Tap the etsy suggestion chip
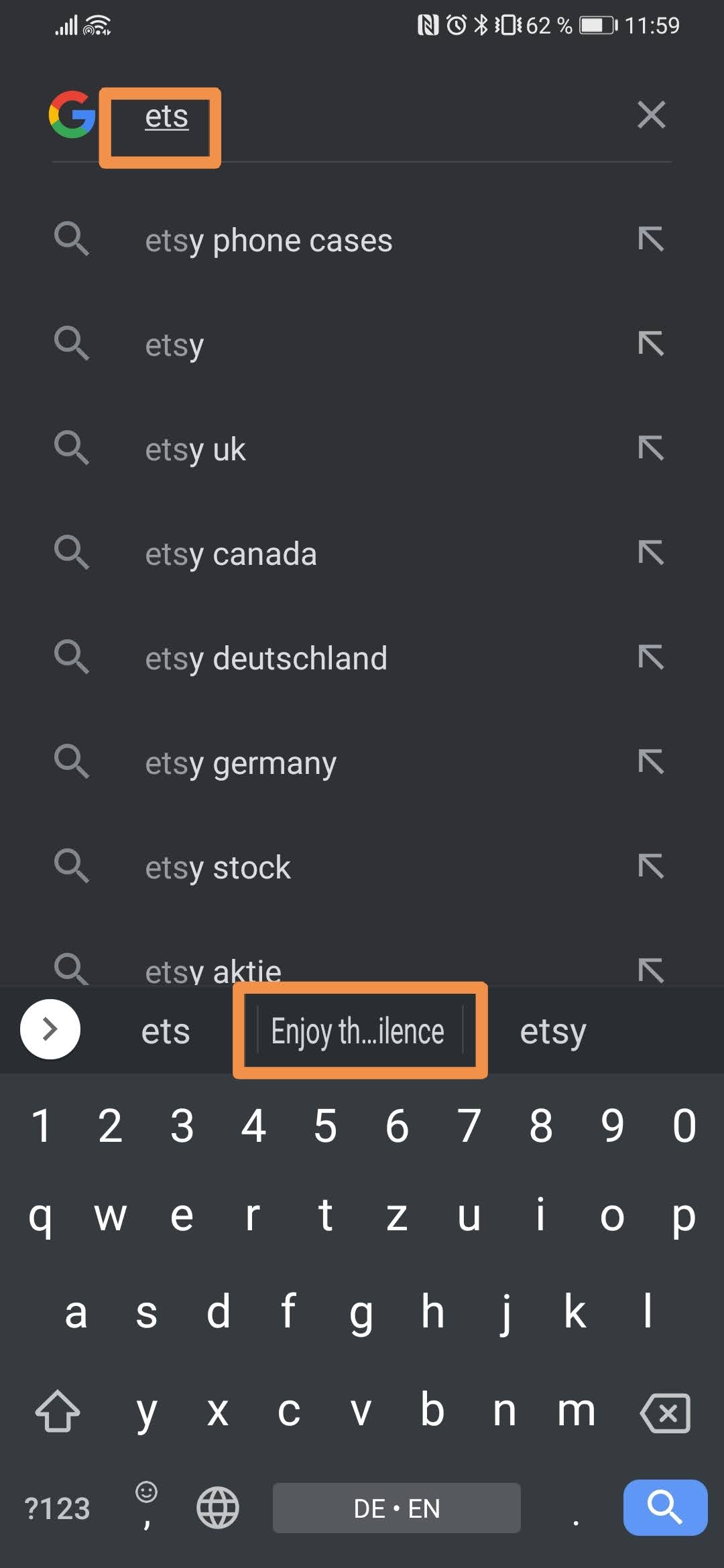Viewport: 724px width, 1568px height. [552, 1031]
